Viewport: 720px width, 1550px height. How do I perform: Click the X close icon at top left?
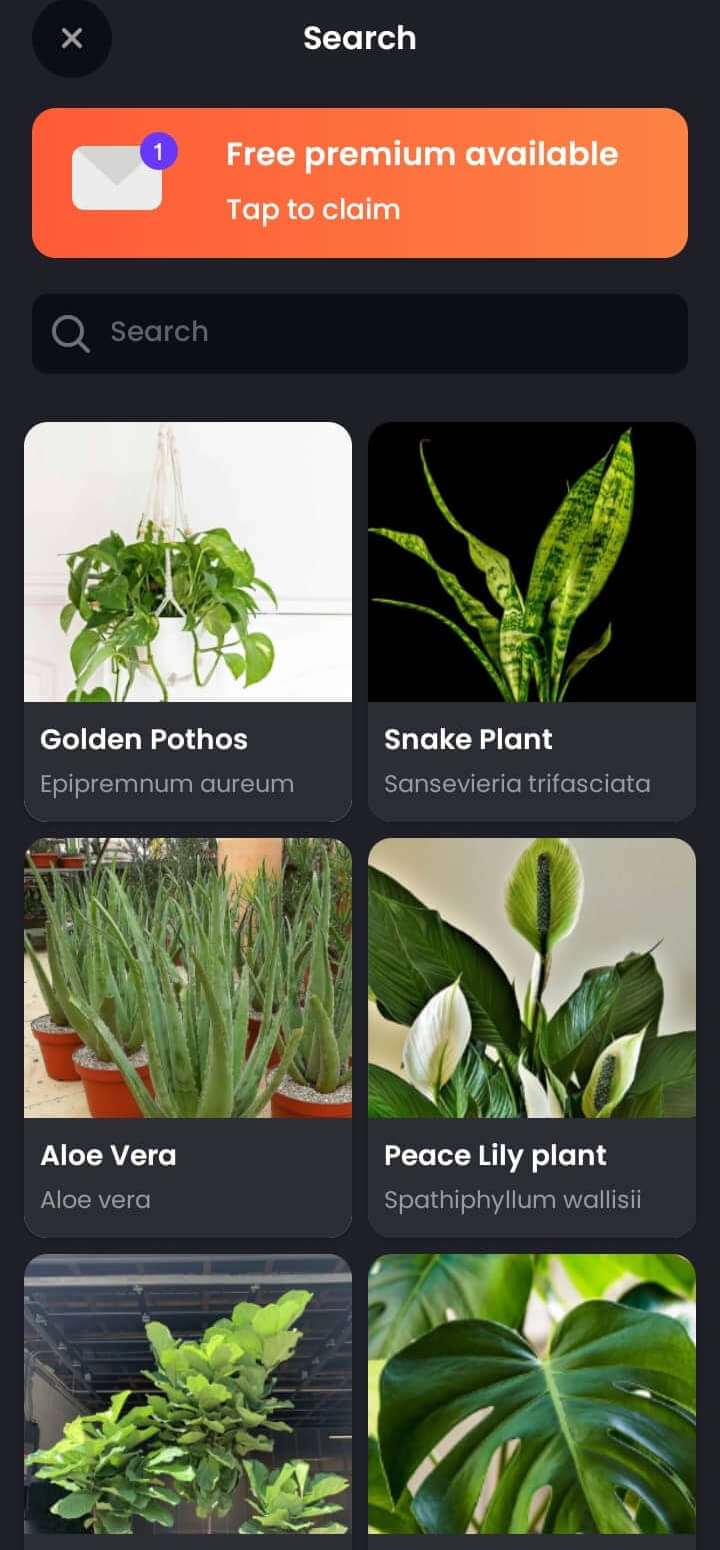pos(71,38)
